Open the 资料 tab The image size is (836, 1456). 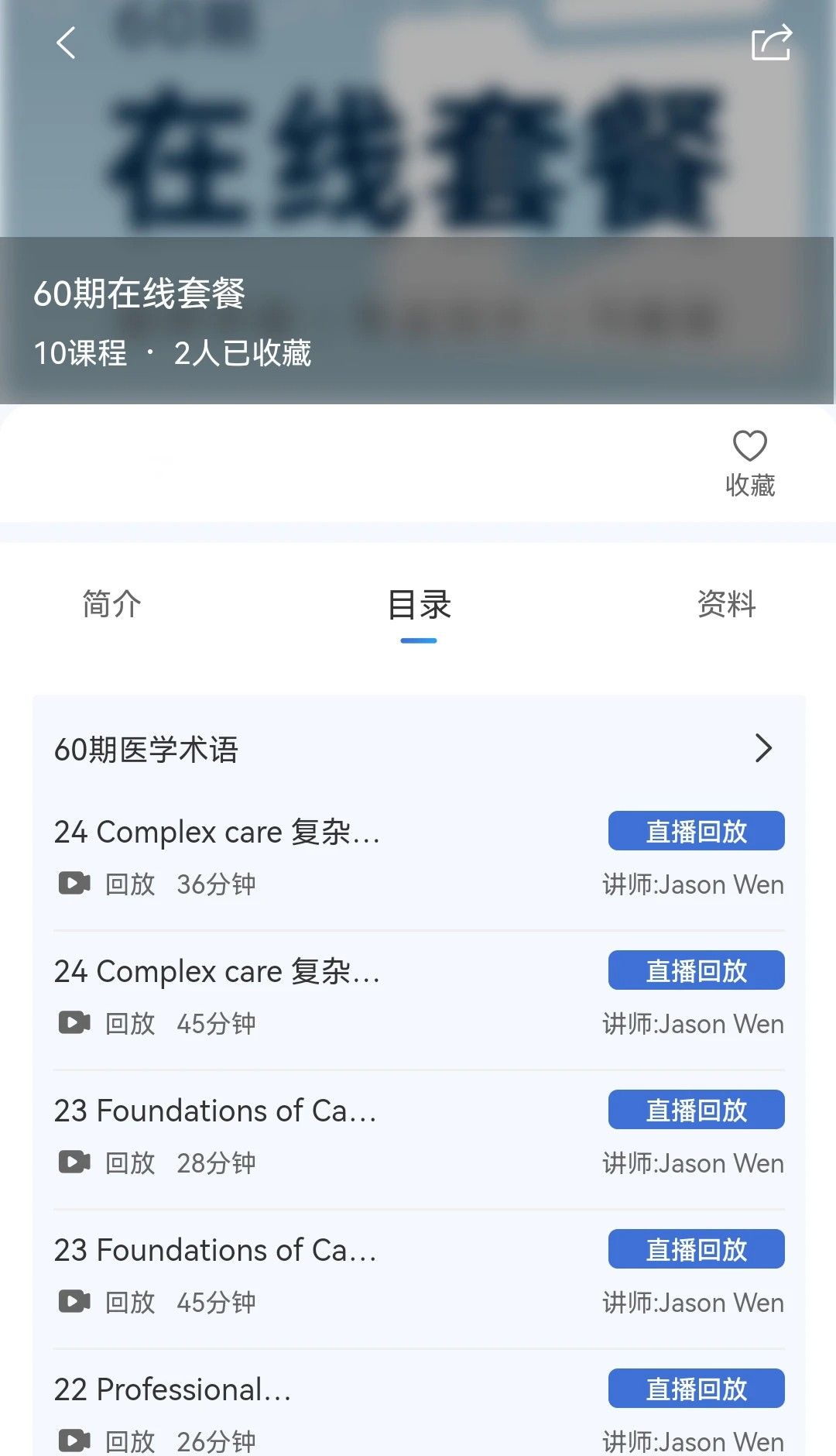click(x=726, y=604)
